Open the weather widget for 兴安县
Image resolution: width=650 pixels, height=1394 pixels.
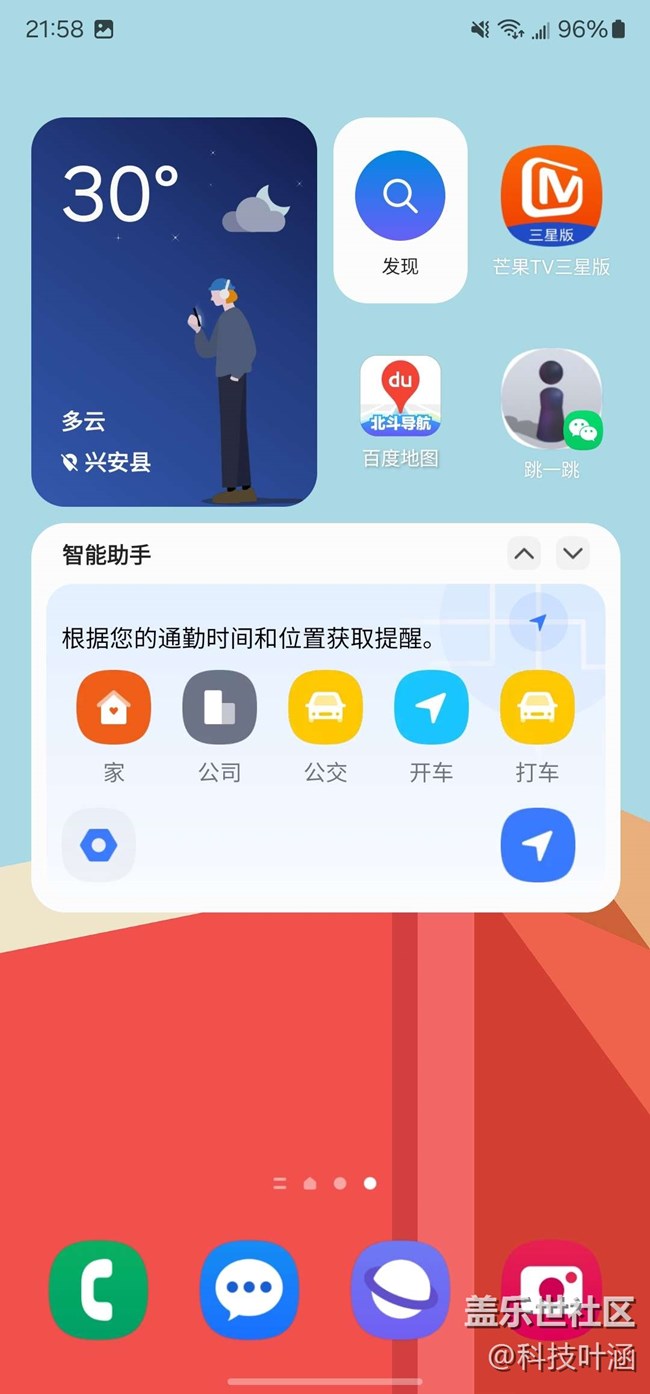click(174, 312)
